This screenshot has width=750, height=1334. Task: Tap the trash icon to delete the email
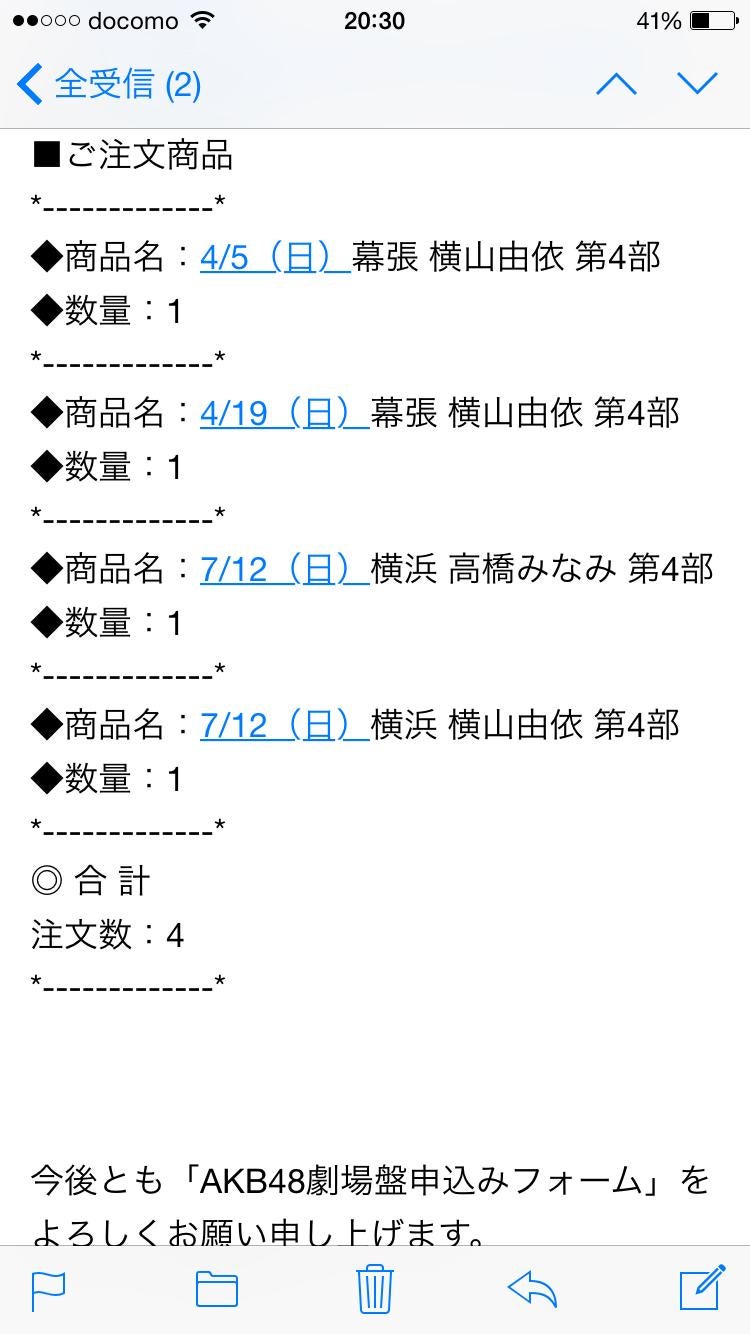[373, 1291]
